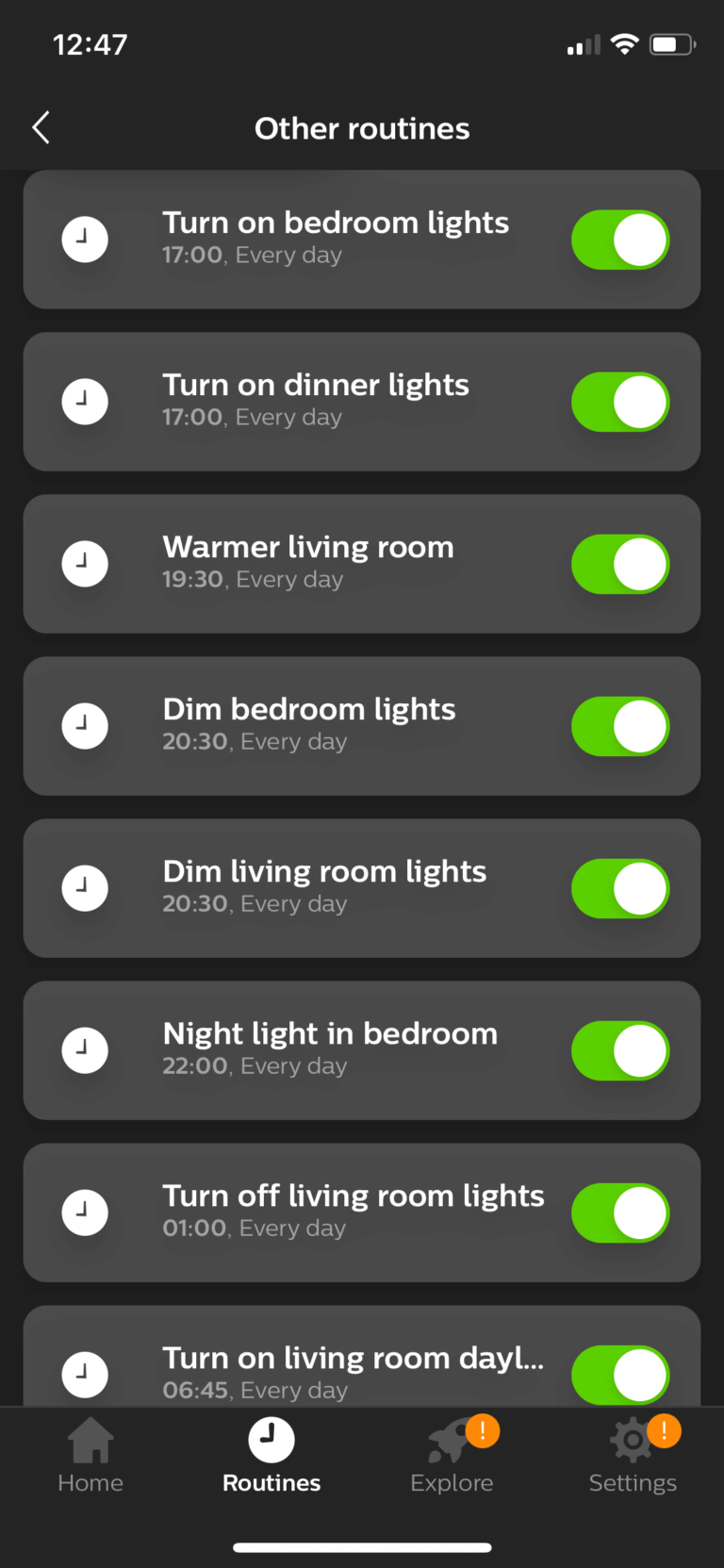
Task: Tap the Settings alert badge
Action: [664, 1430]
